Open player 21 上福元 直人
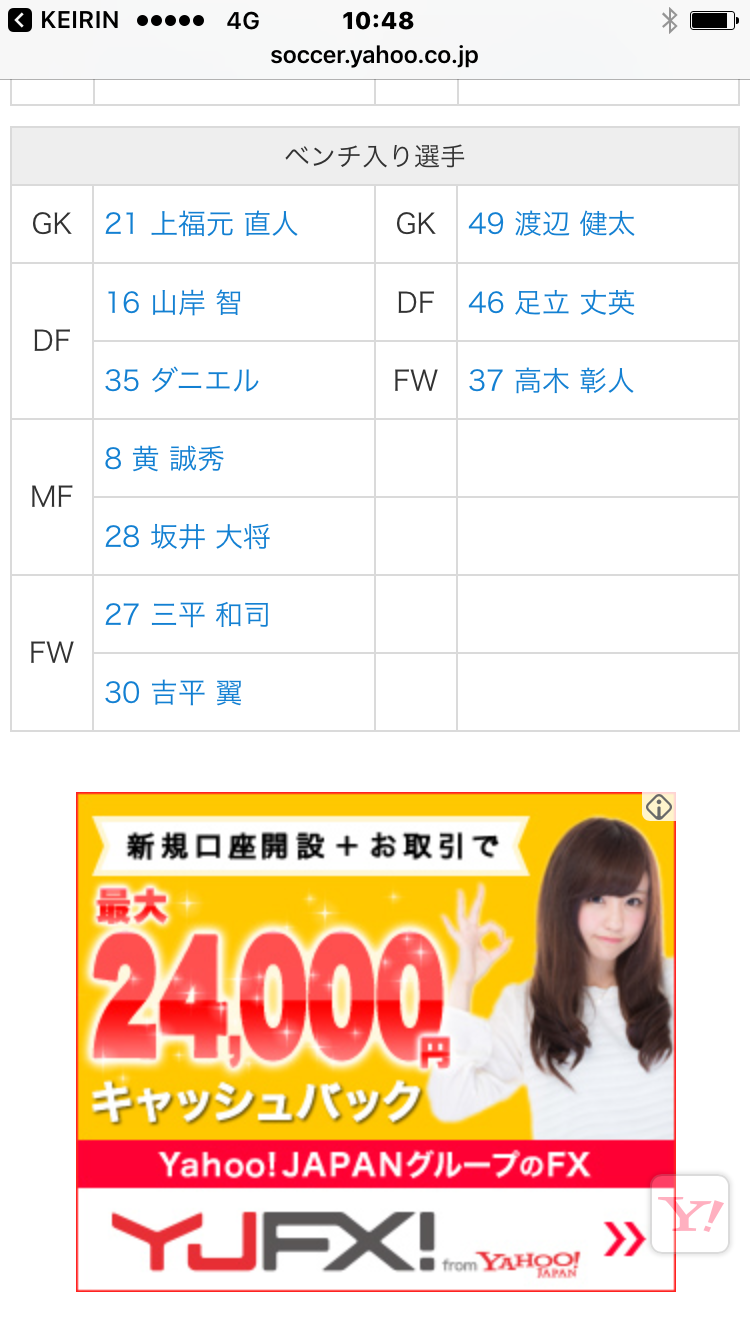This screenshot has width=750, height=1334. [x=201, y=224]
